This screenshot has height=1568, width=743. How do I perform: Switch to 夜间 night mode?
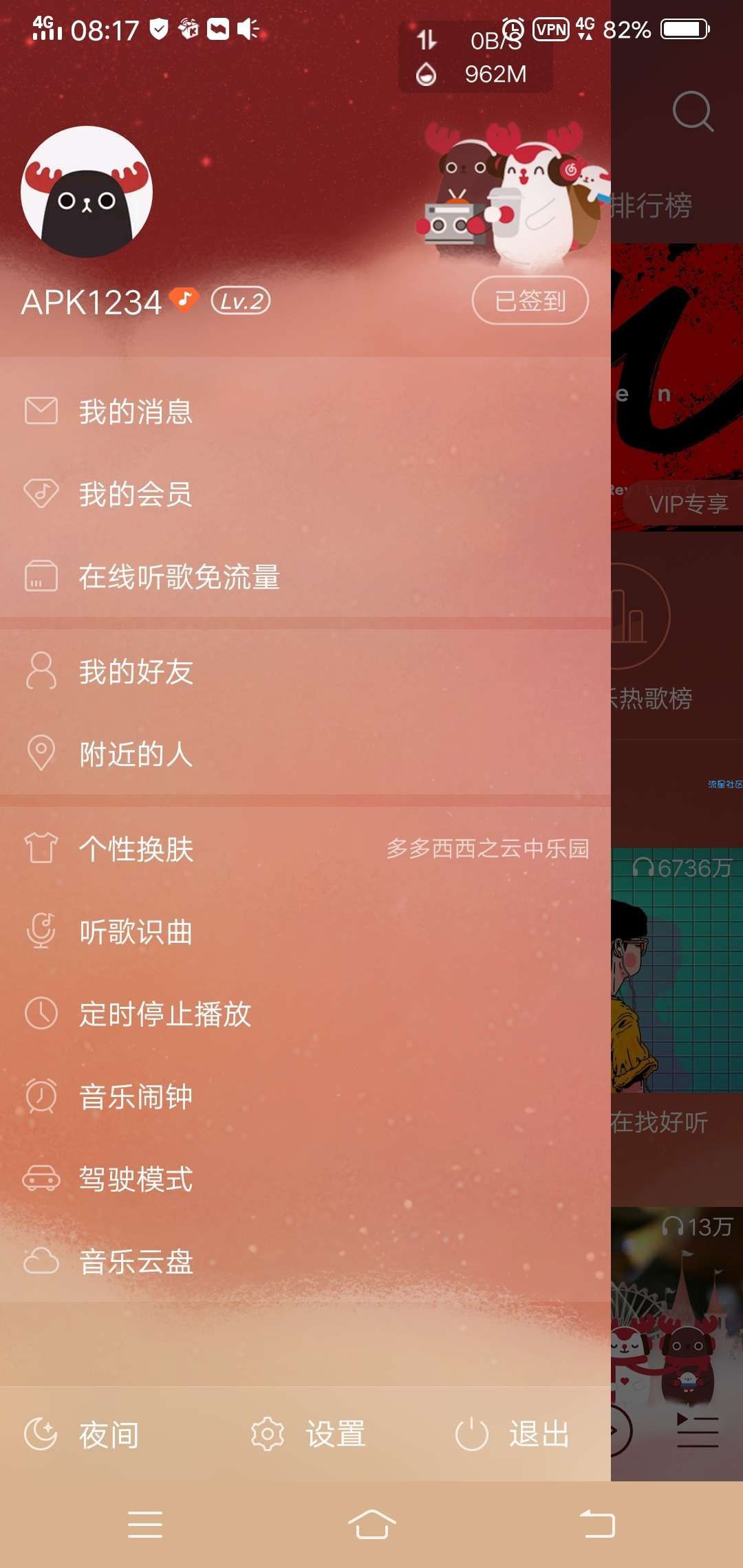tap(83, 1435)
